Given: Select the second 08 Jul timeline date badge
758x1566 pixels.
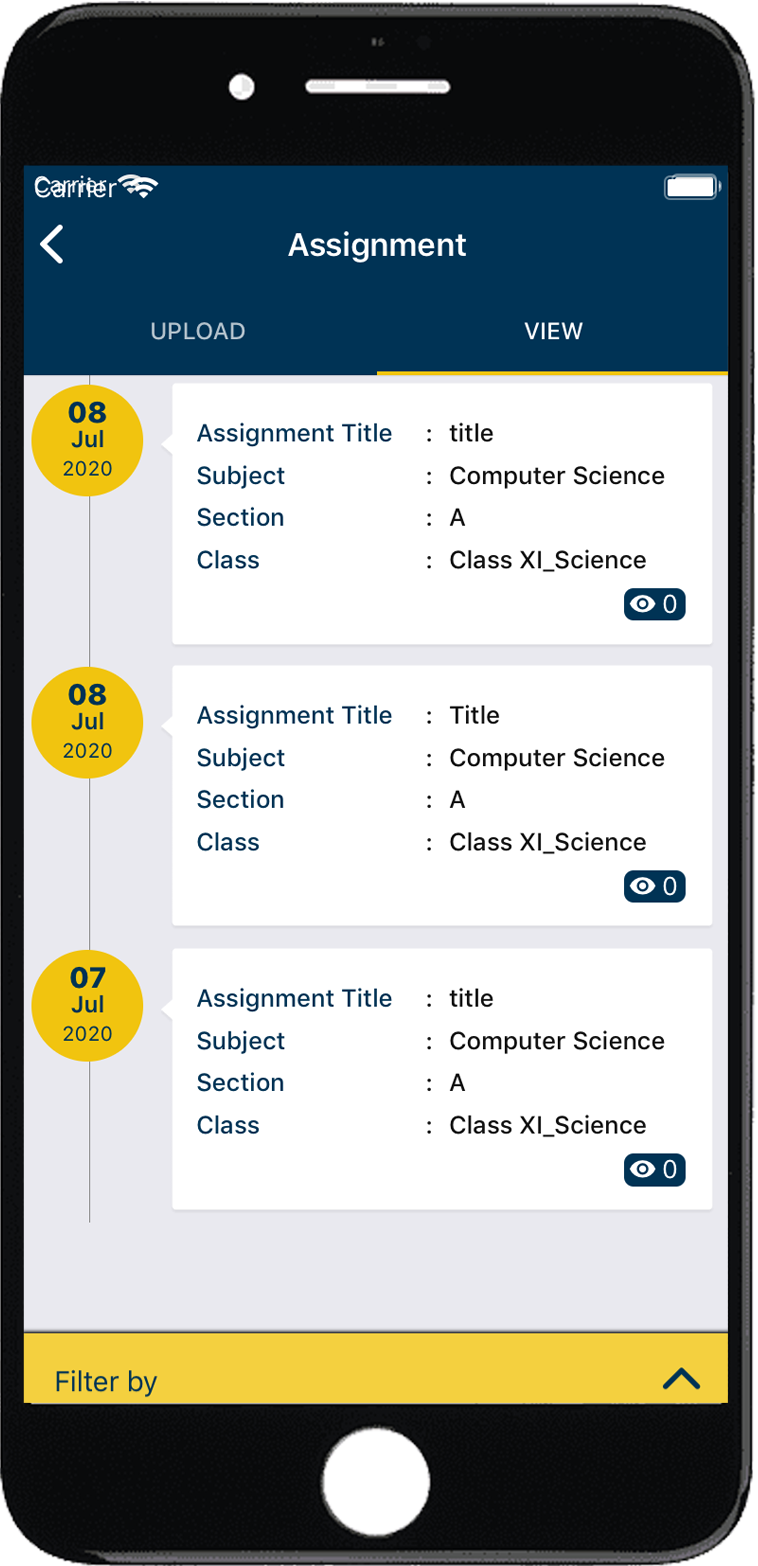Looking at the screenshot, I should pos(88,722).
